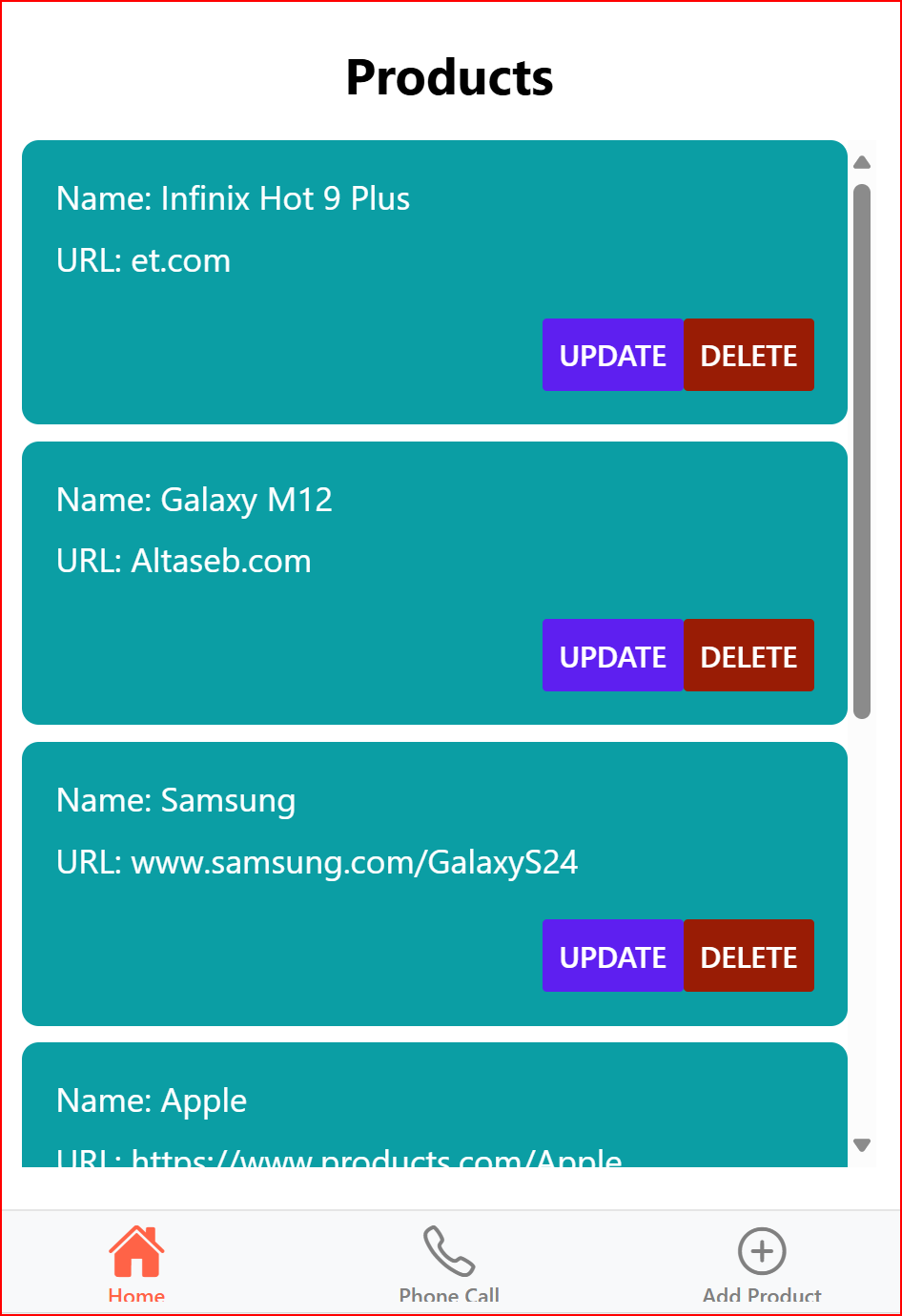This screenshot has width=902, height=1316.
Task: Tap the scrollbar down arrow
Action: pyautogui.click(x=862, y=1145)
